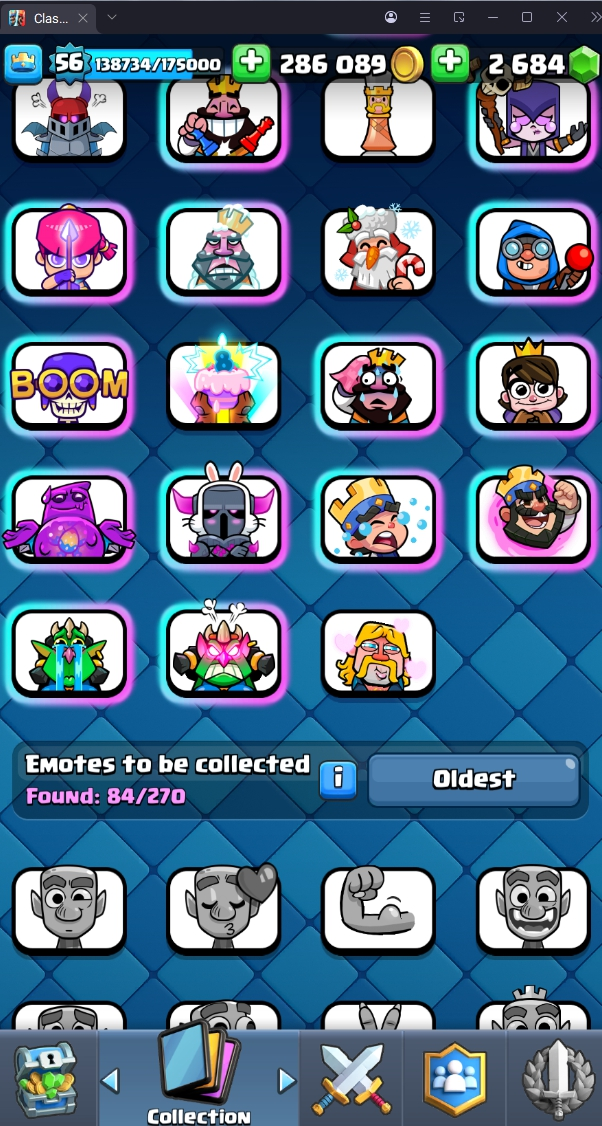This screenshot has height=1126, width=602.
Task: Tap the green plus button next to gold
Action: [251, 63]
